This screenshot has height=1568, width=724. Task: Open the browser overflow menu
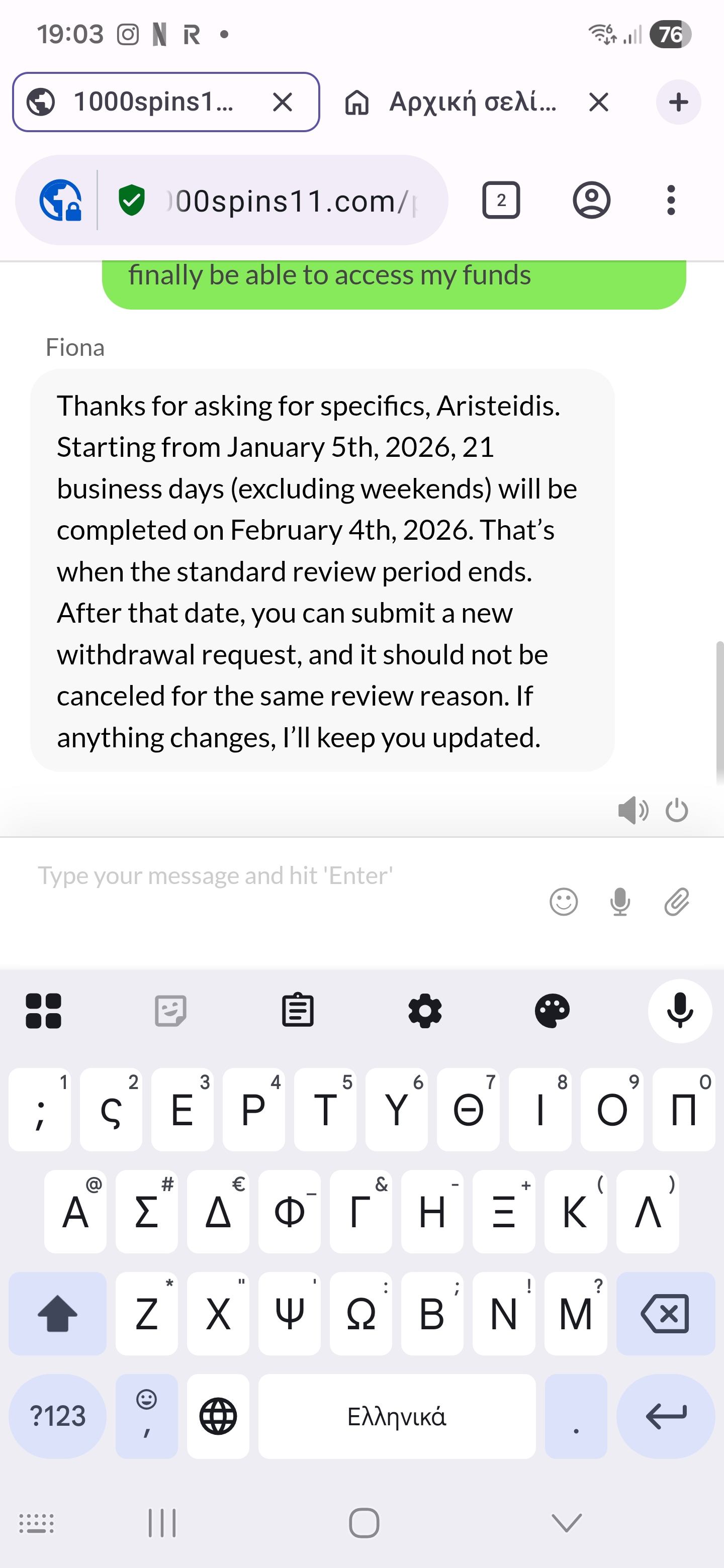click(x=670, y=200)
